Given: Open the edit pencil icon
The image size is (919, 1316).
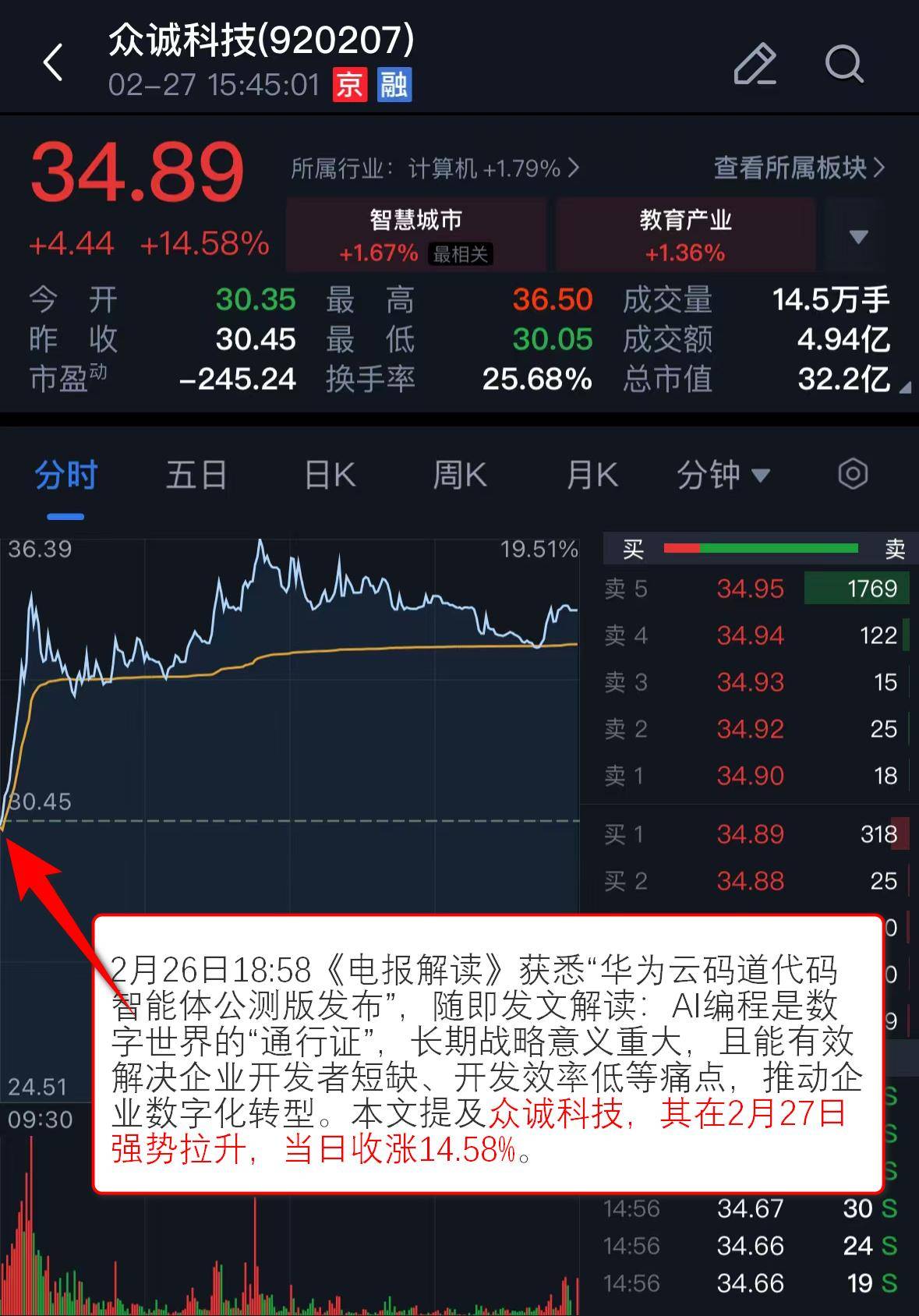Looking at the screenshot, I should [x=755, y=64].
